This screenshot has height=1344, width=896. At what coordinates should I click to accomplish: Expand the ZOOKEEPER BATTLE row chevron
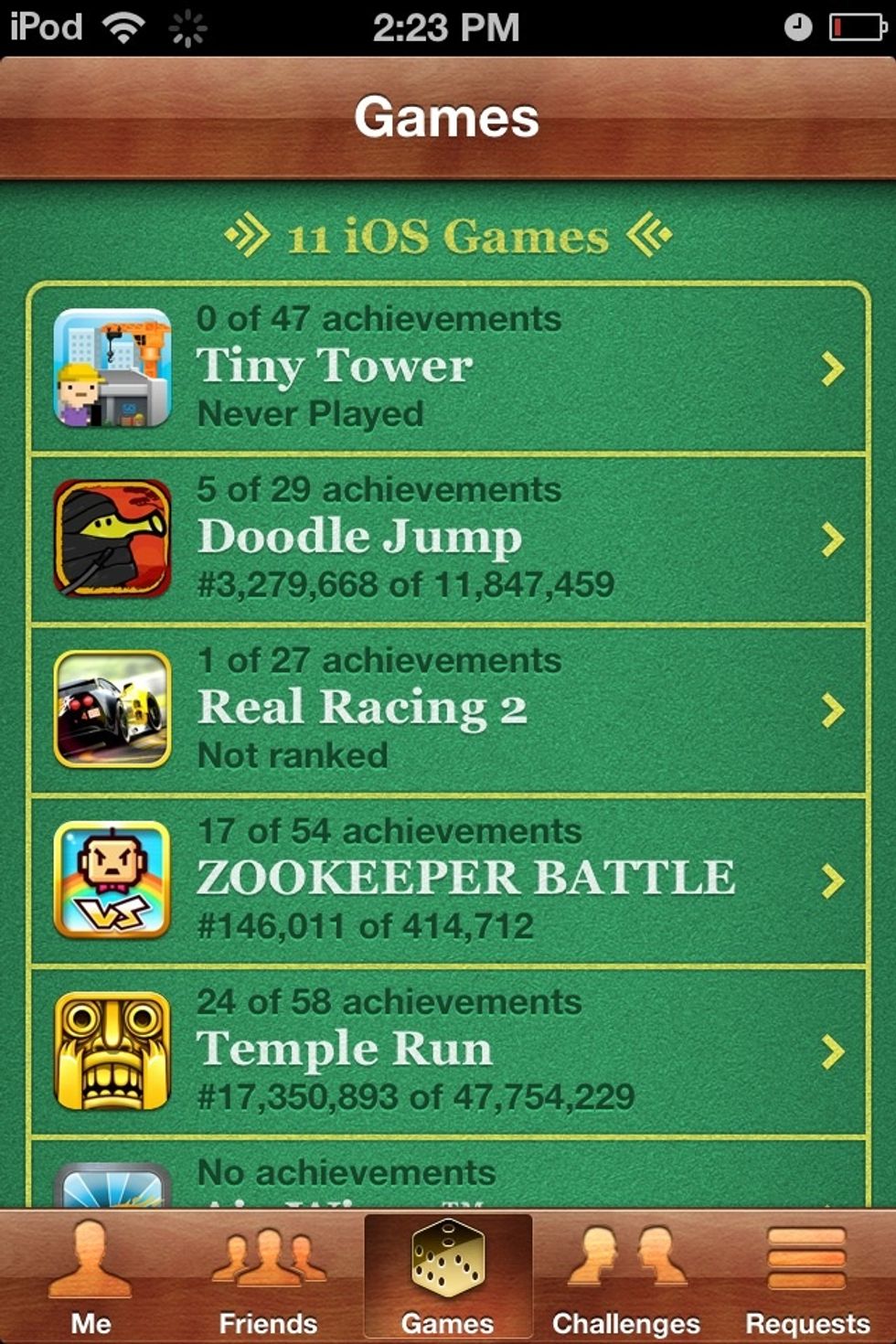833,879
